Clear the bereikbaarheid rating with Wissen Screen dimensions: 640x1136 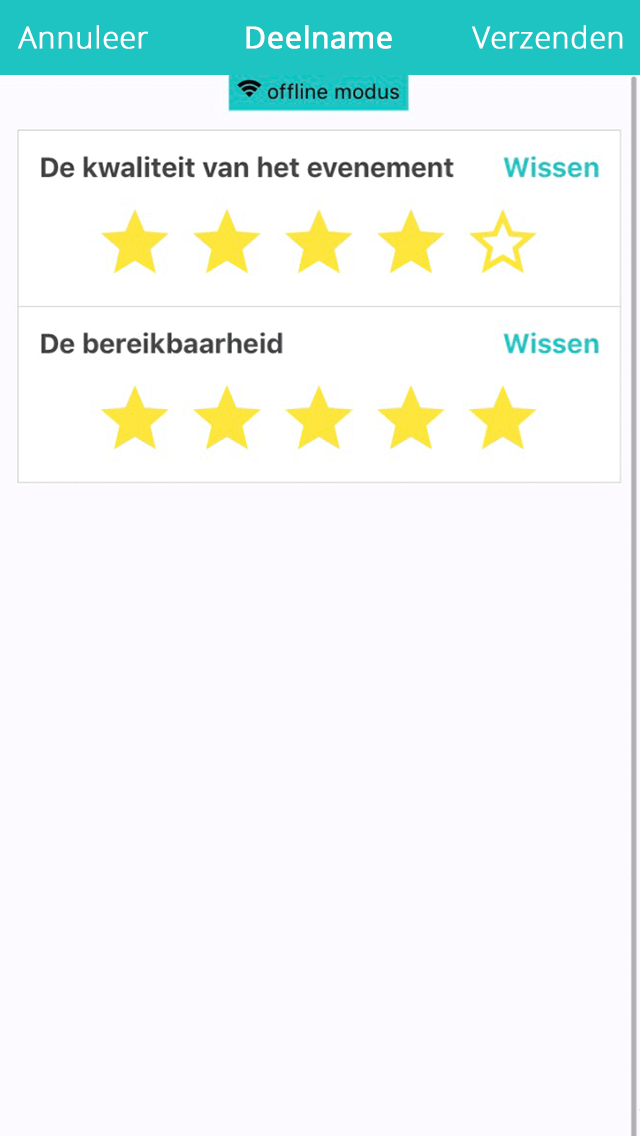point(551,343)
